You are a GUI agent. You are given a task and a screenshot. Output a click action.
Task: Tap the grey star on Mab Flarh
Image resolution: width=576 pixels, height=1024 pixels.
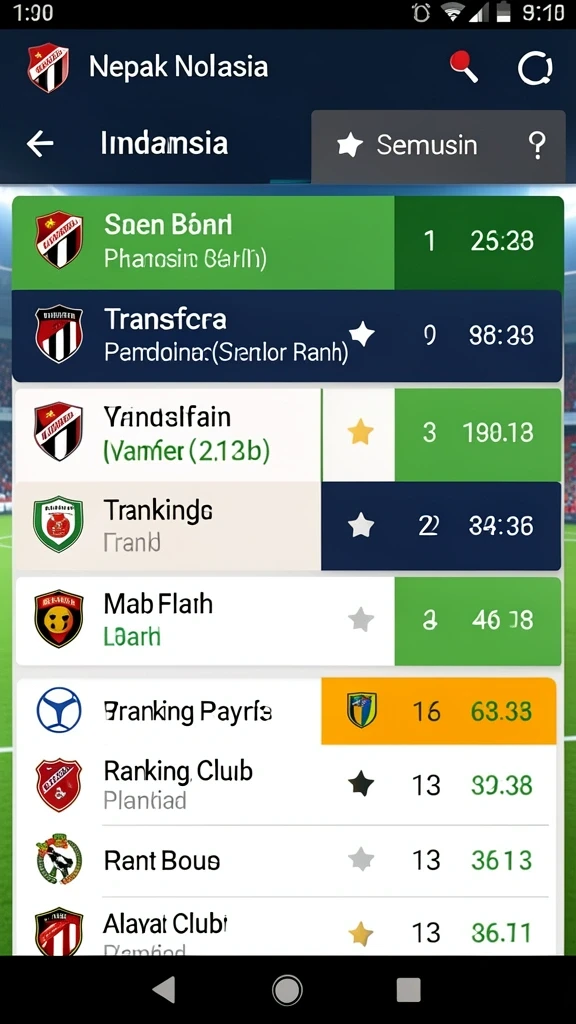pos(361,619)
